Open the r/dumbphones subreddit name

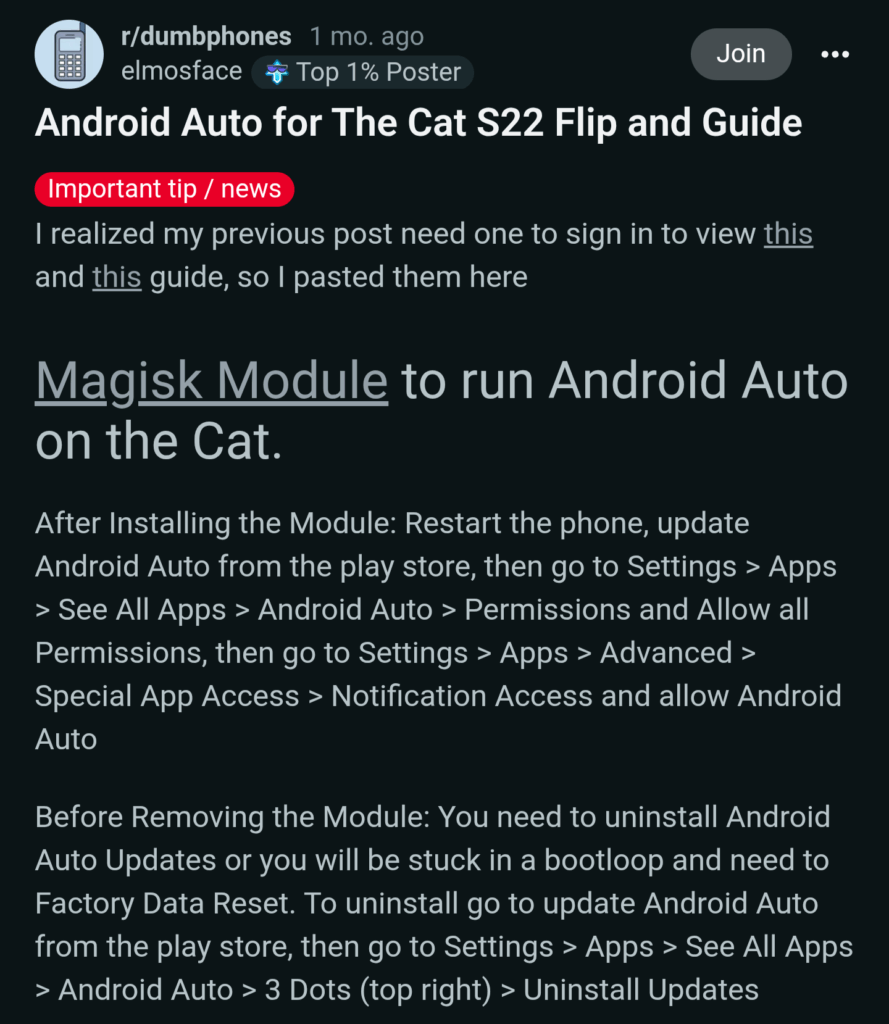[205, 37]
